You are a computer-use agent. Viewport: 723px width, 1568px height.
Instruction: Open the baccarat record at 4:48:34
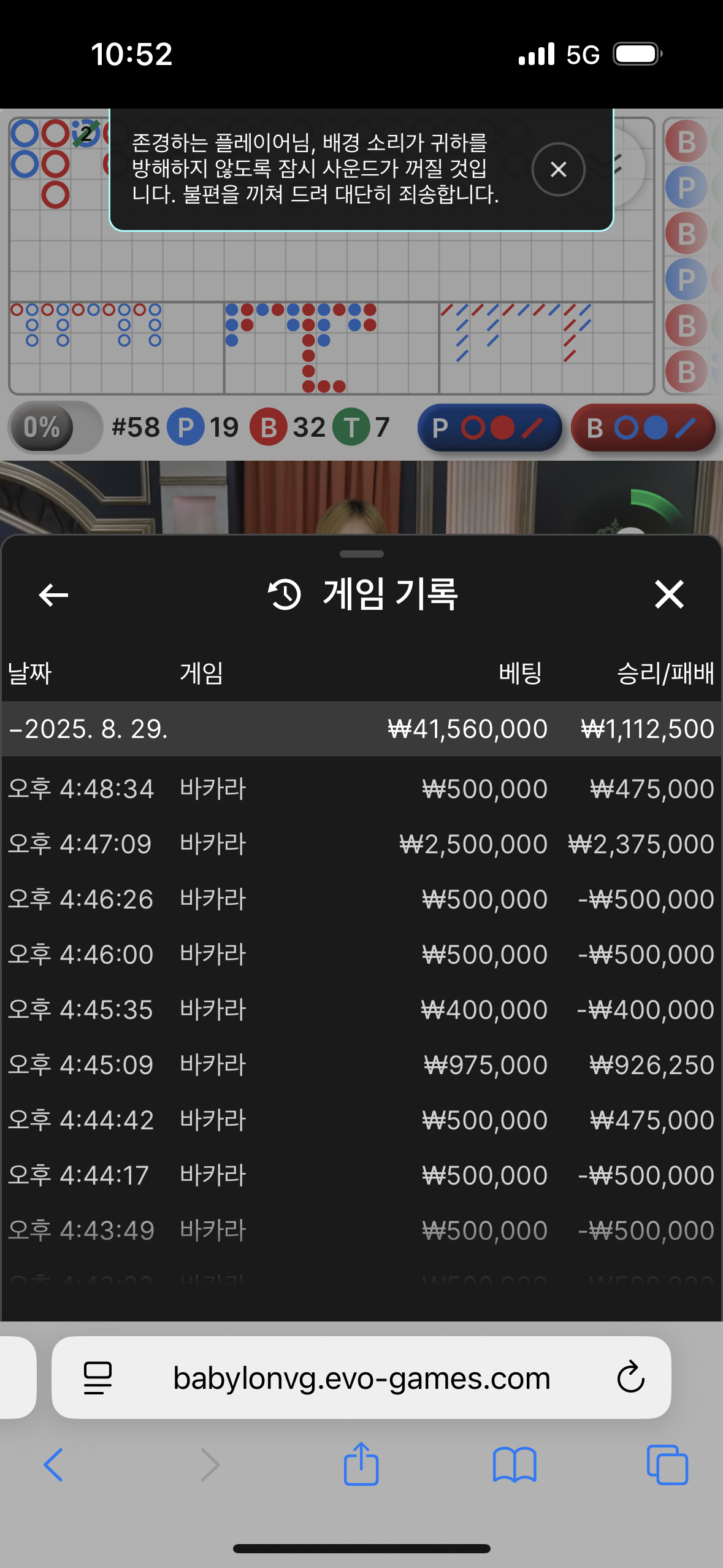[x=361, y=789]
